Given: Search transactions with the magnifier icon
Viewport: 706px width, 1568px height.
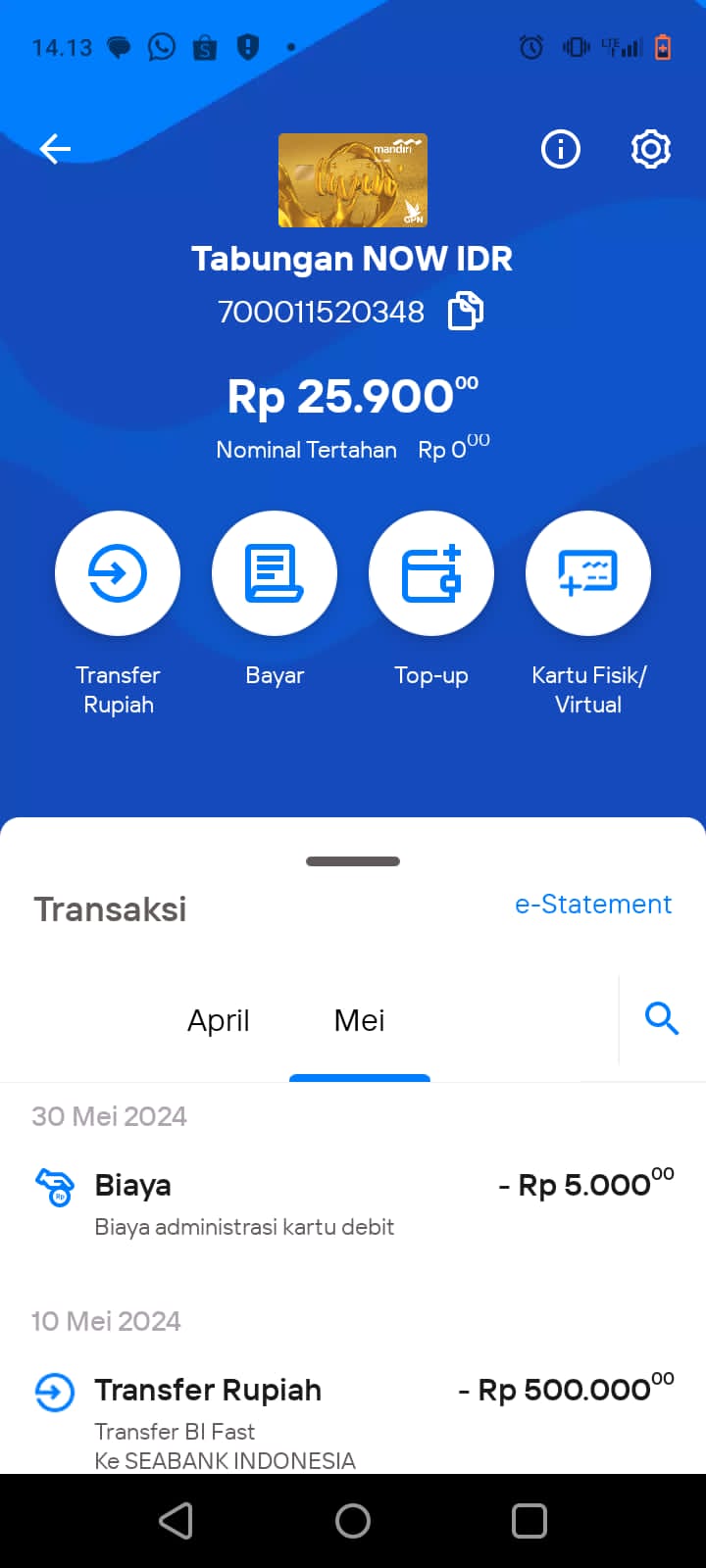Looking at the screenshot, I should tap(662, 1018).
